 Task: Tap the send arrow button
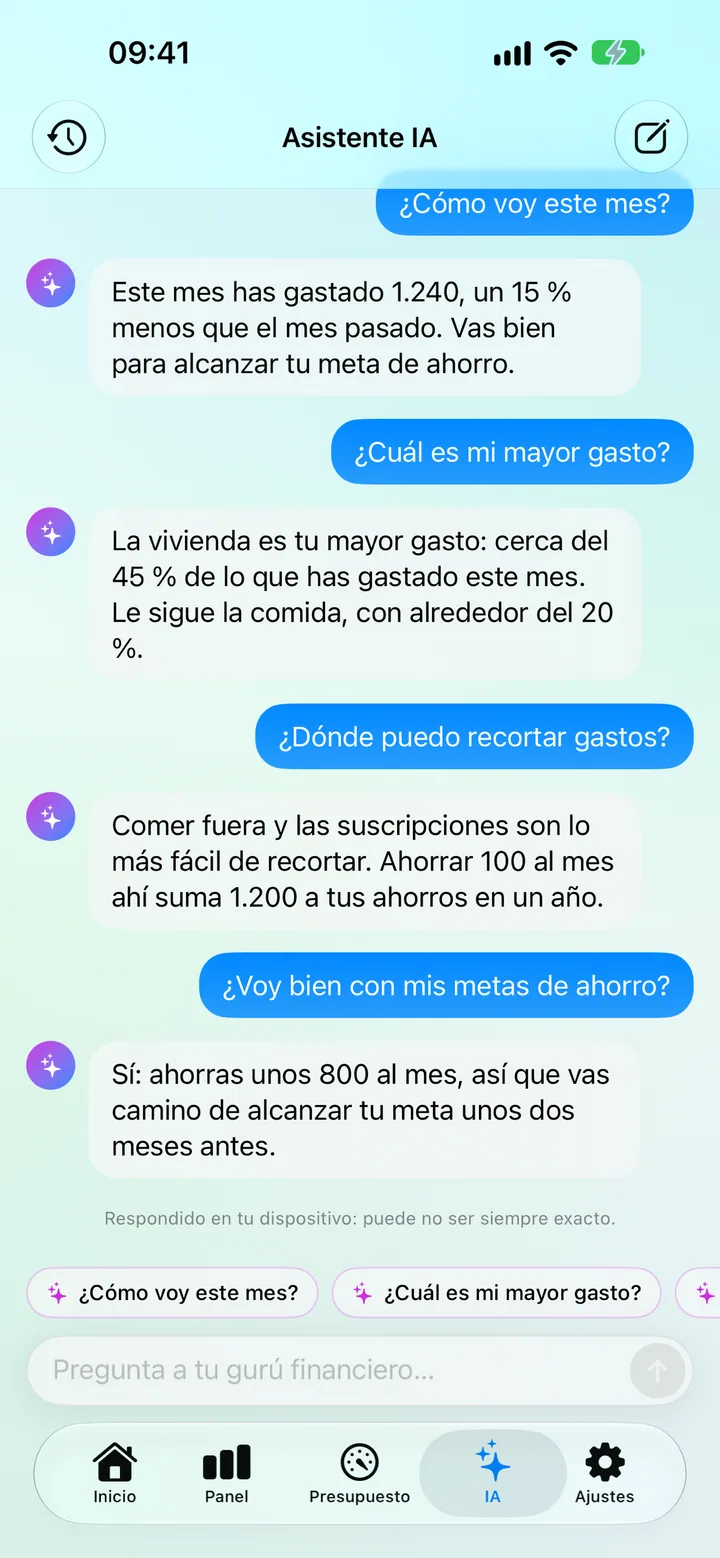click(658, 1371)
